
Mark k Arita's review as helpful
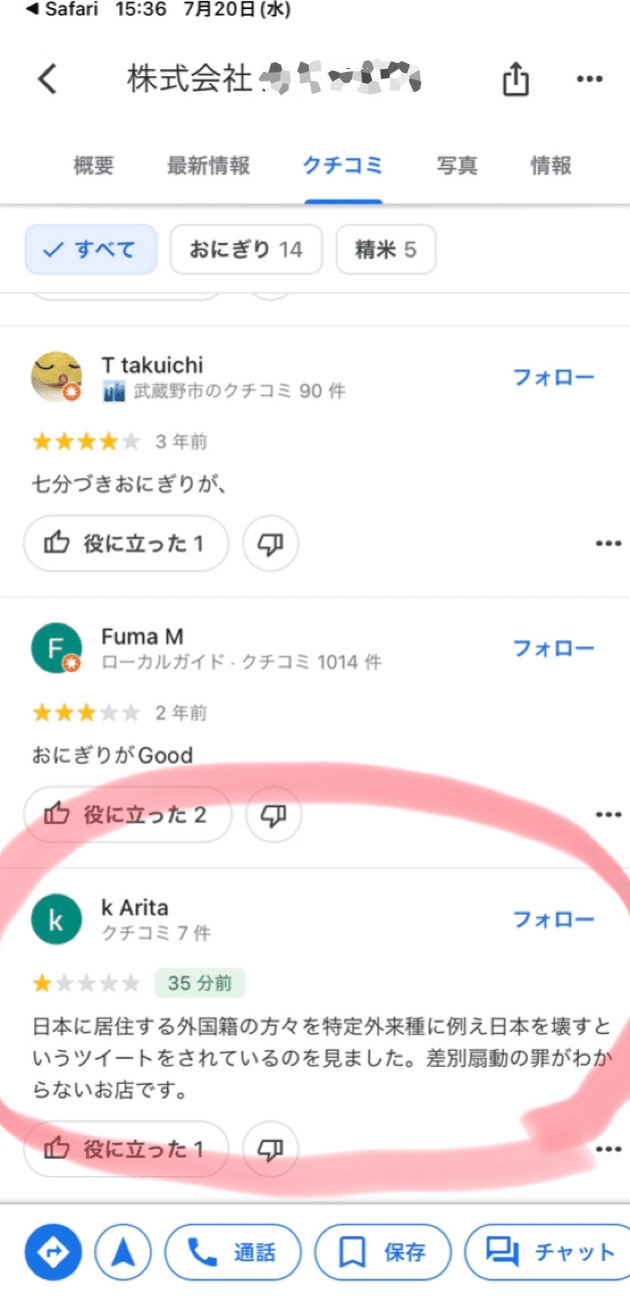(x=126, y=1149)
